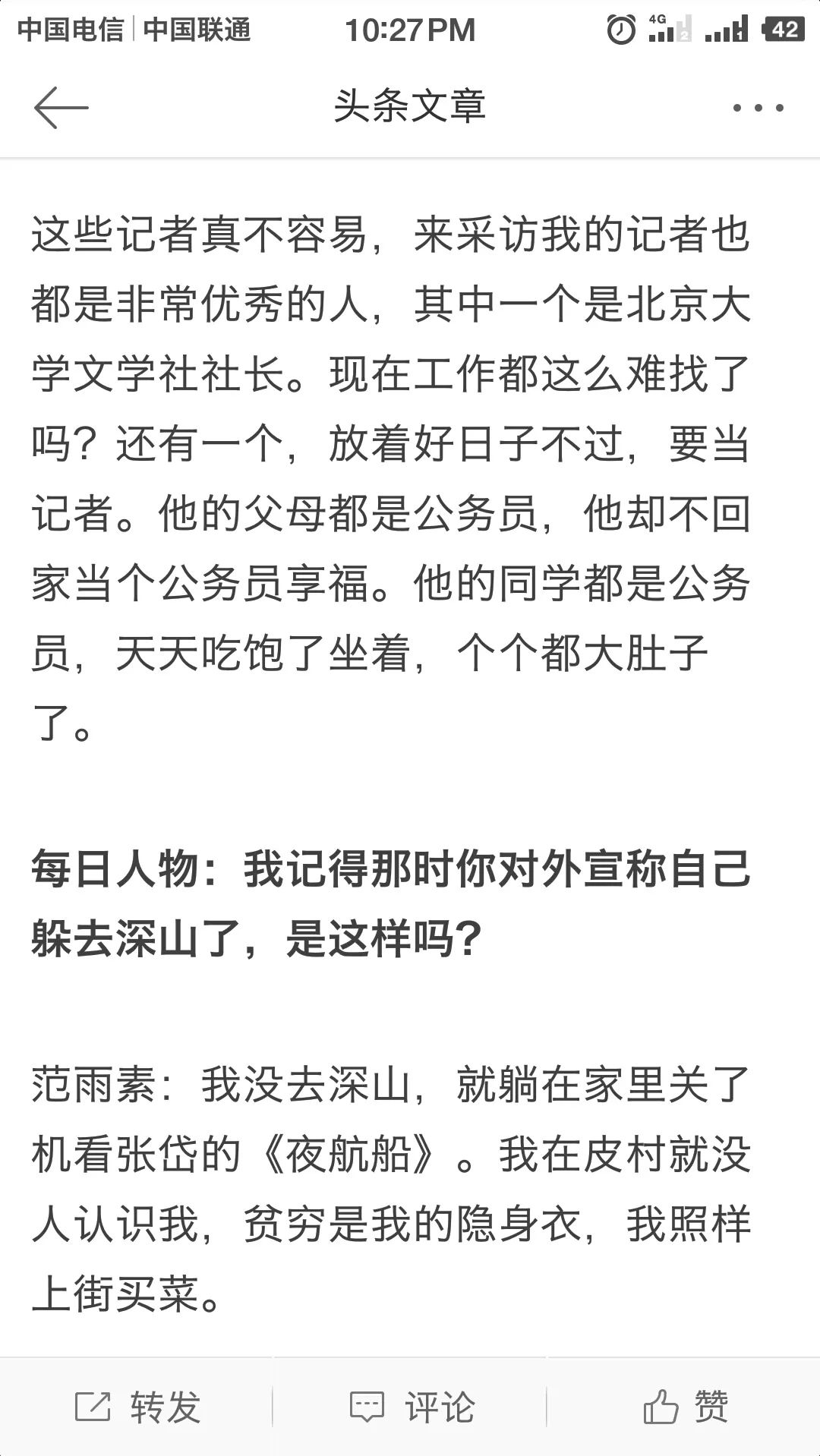Go back using the arrow
The image size is (820, 1456).
point(61,107)
